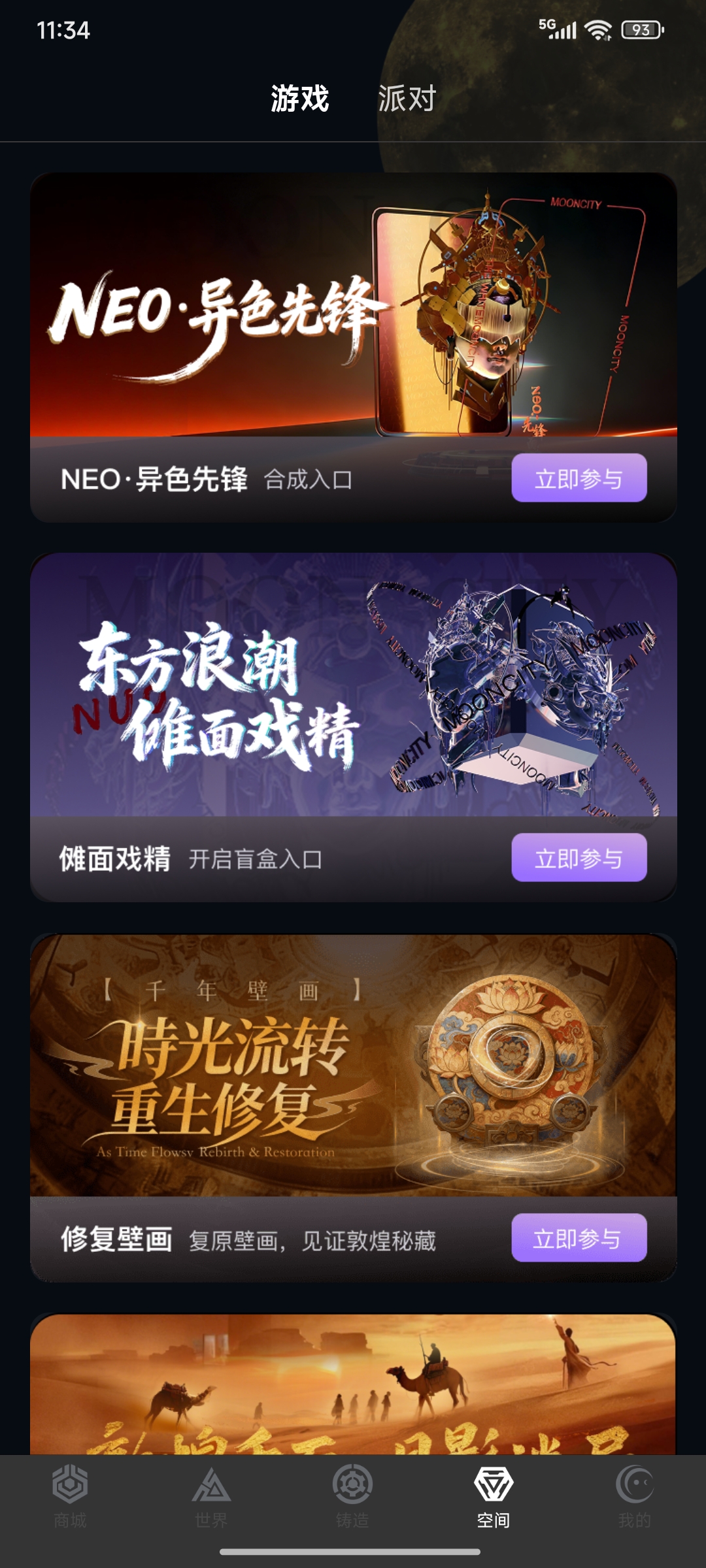Switch to the 派对 tab
This screenshot has width=706, height=1568.
coord(407,99)
